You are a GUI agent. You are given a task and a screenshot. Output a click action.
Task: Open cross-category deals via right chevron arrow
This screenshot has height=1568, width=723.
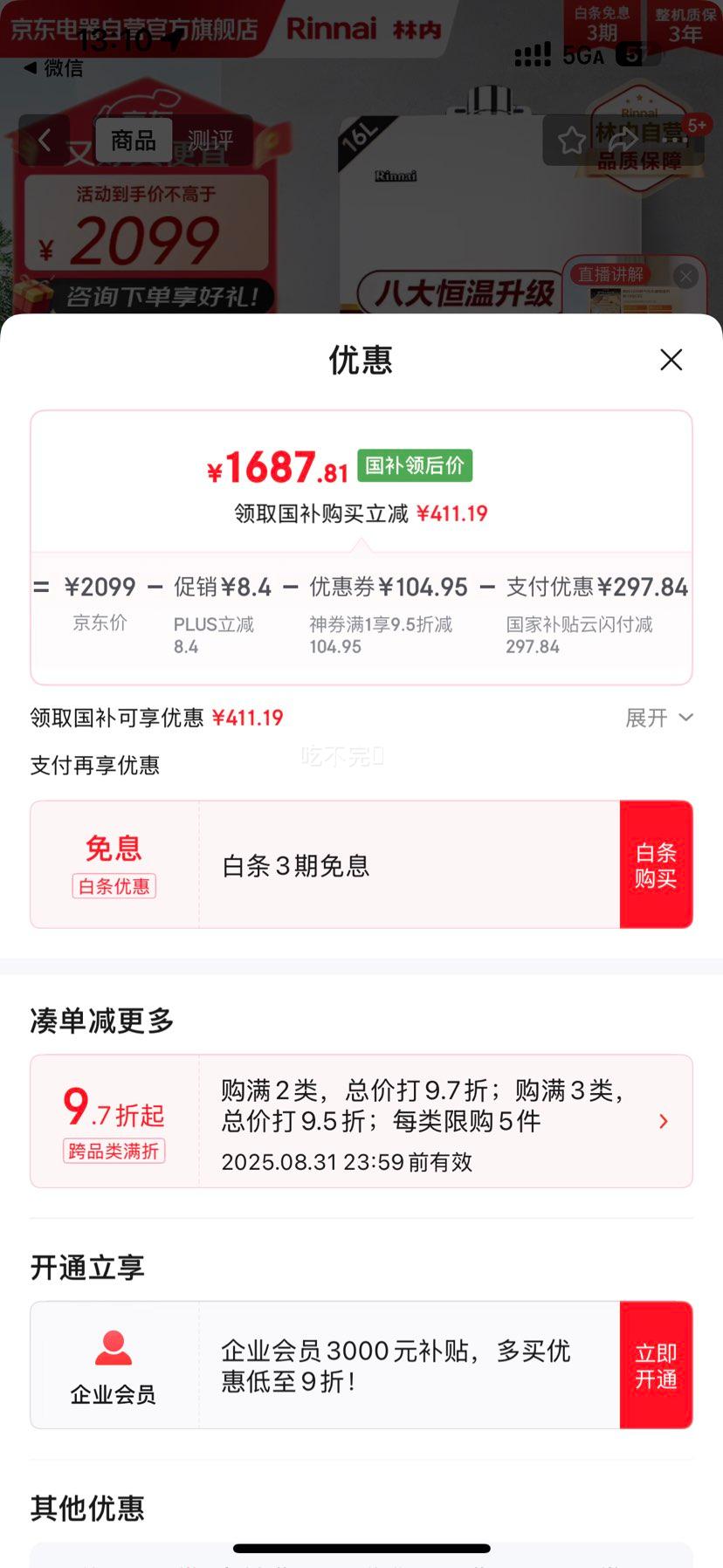pyautogui.click(x=663, y=1120)
